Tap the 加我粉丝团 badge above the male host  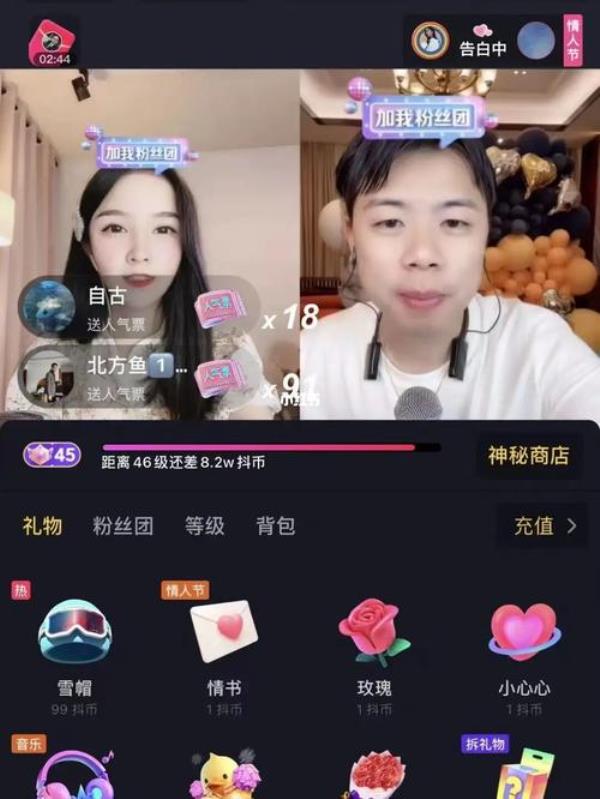point(422,117)
